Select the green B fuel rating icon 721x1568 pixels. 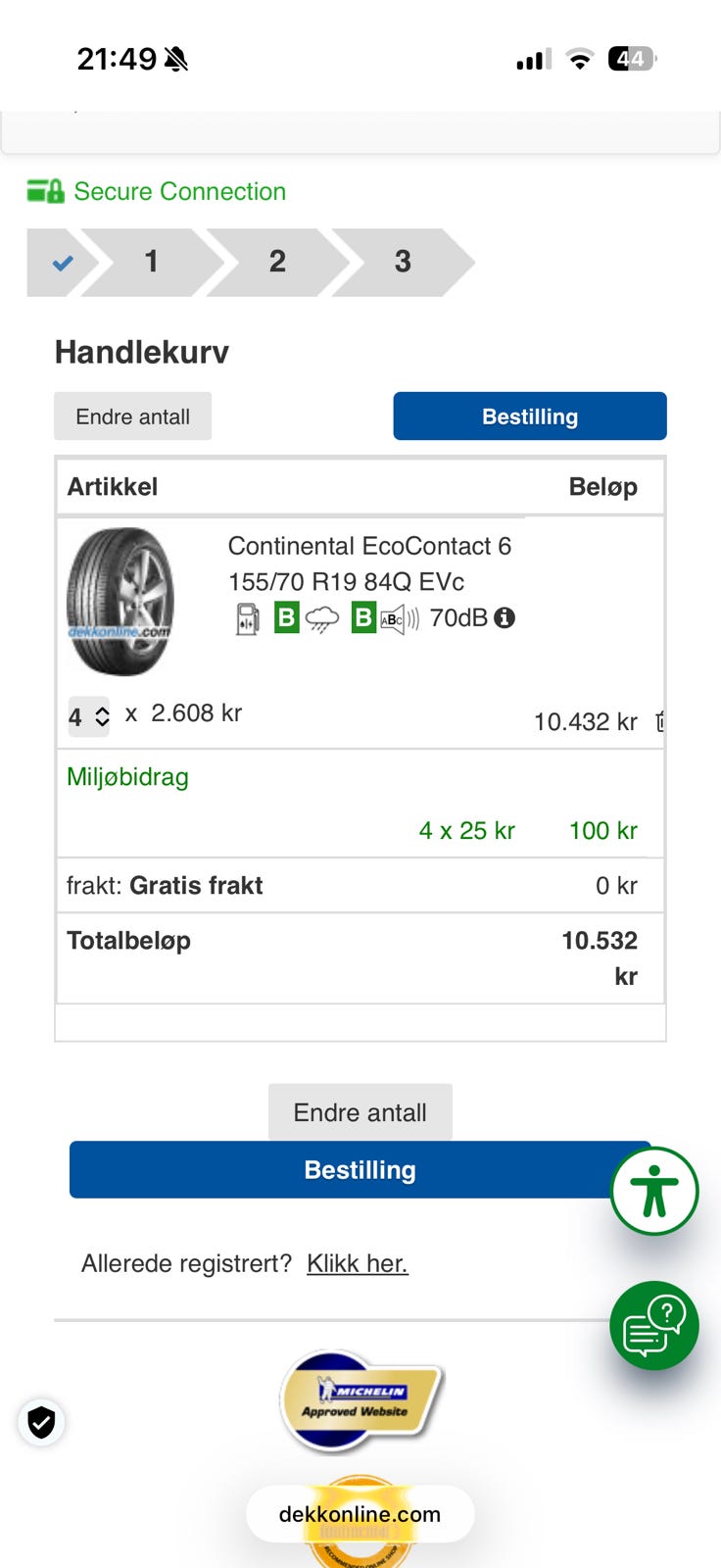(285, 618)
